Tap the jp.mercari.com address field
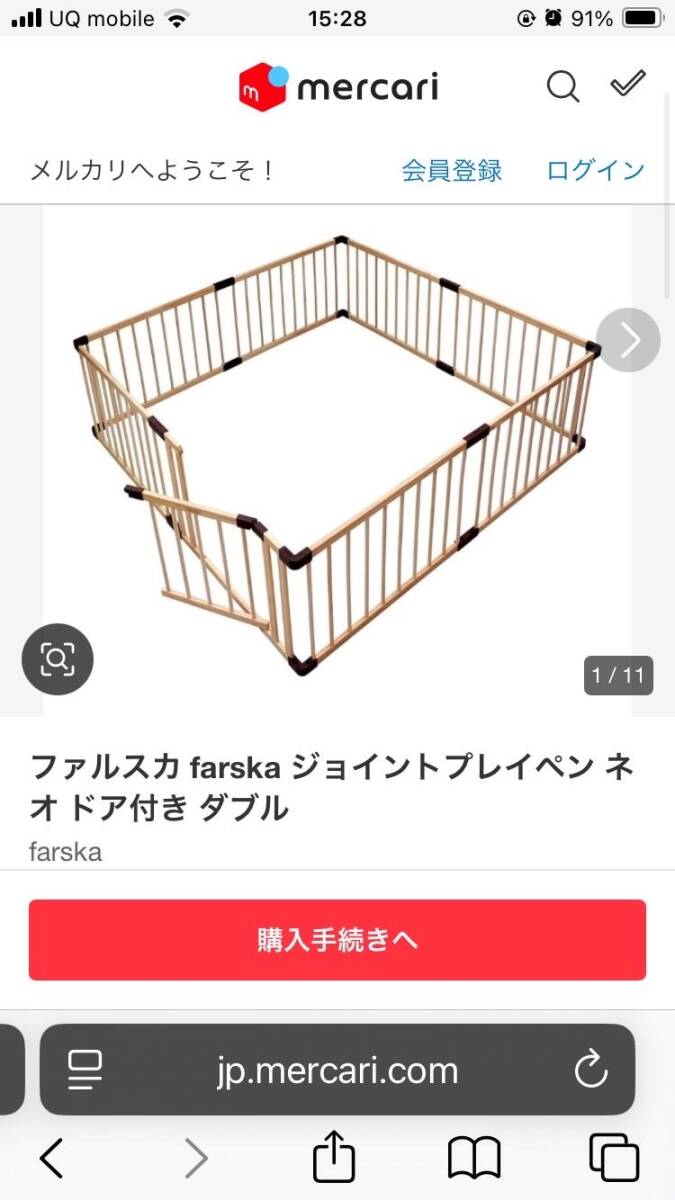The height and width of the screenshot is (1200, 675). point(337,1071)
